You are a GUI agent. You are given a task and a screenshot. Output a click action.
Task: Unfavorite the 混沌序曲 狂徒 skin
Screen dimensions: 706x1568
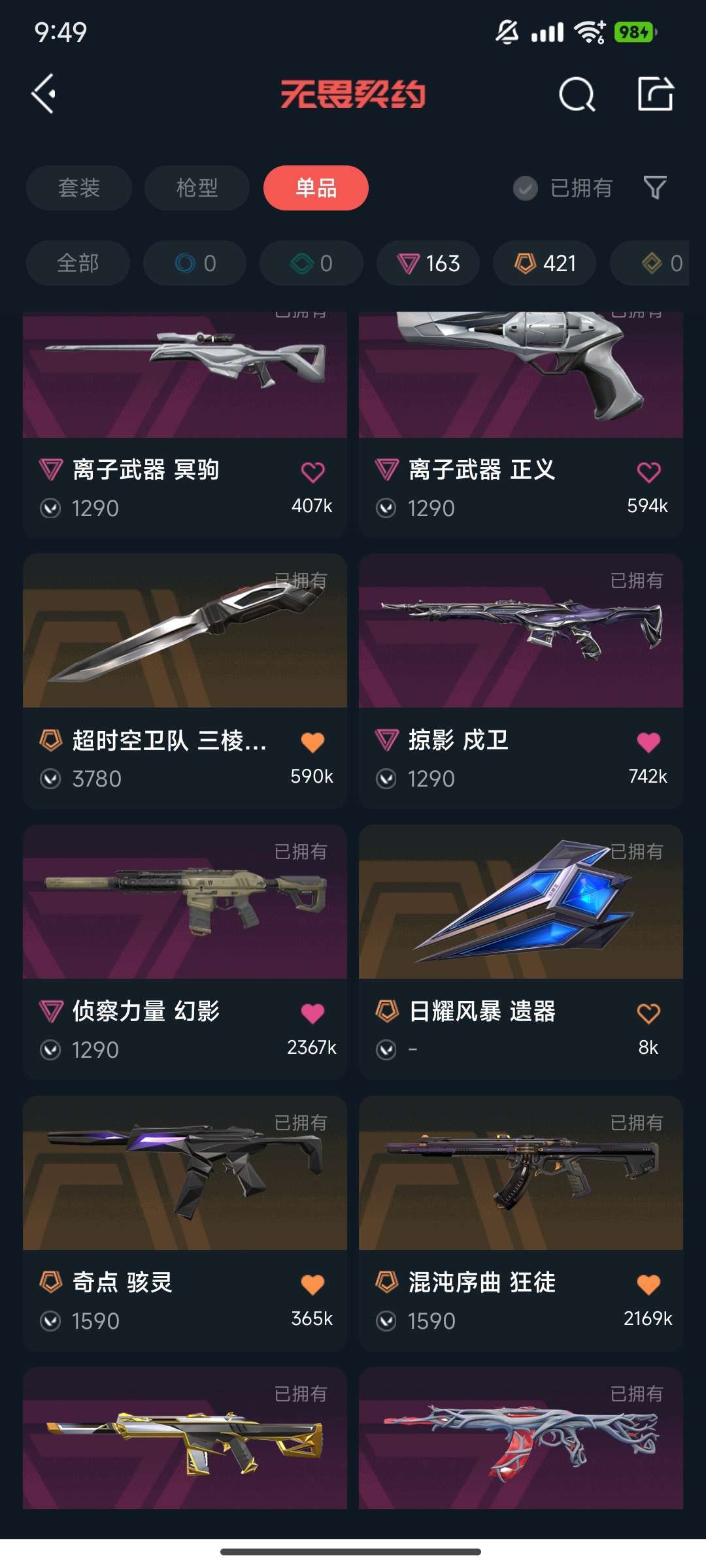point(648,1282)
